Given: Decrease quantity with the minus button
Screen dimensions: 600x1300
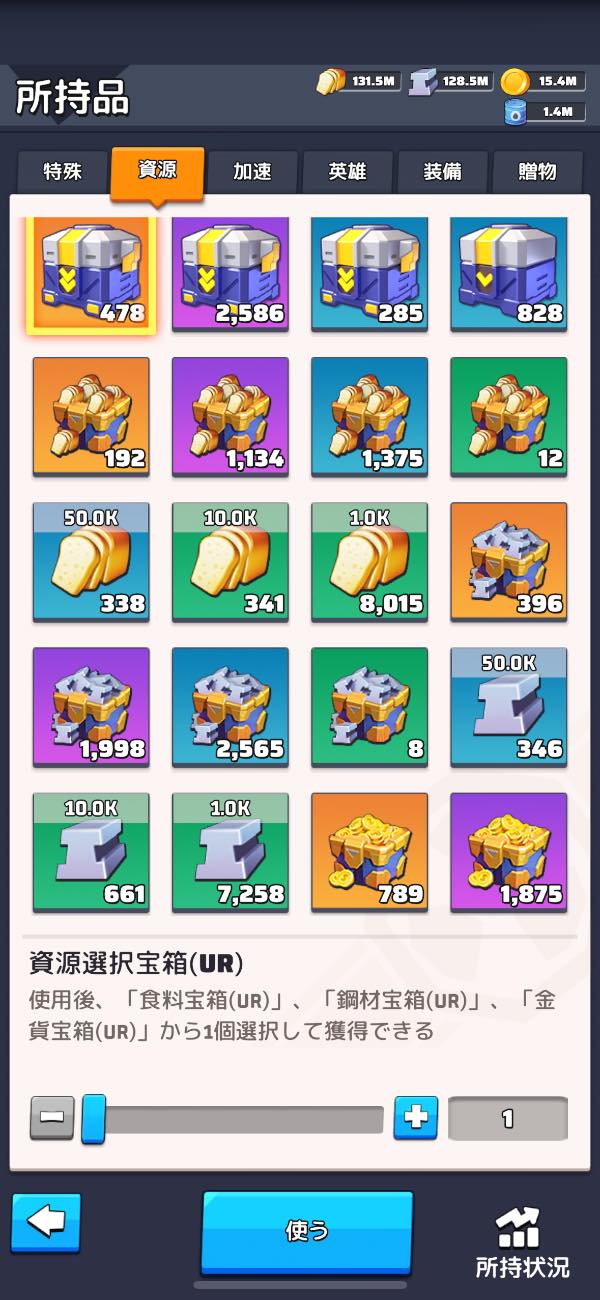Looking at the screenshot, I should click(52, 1118).
